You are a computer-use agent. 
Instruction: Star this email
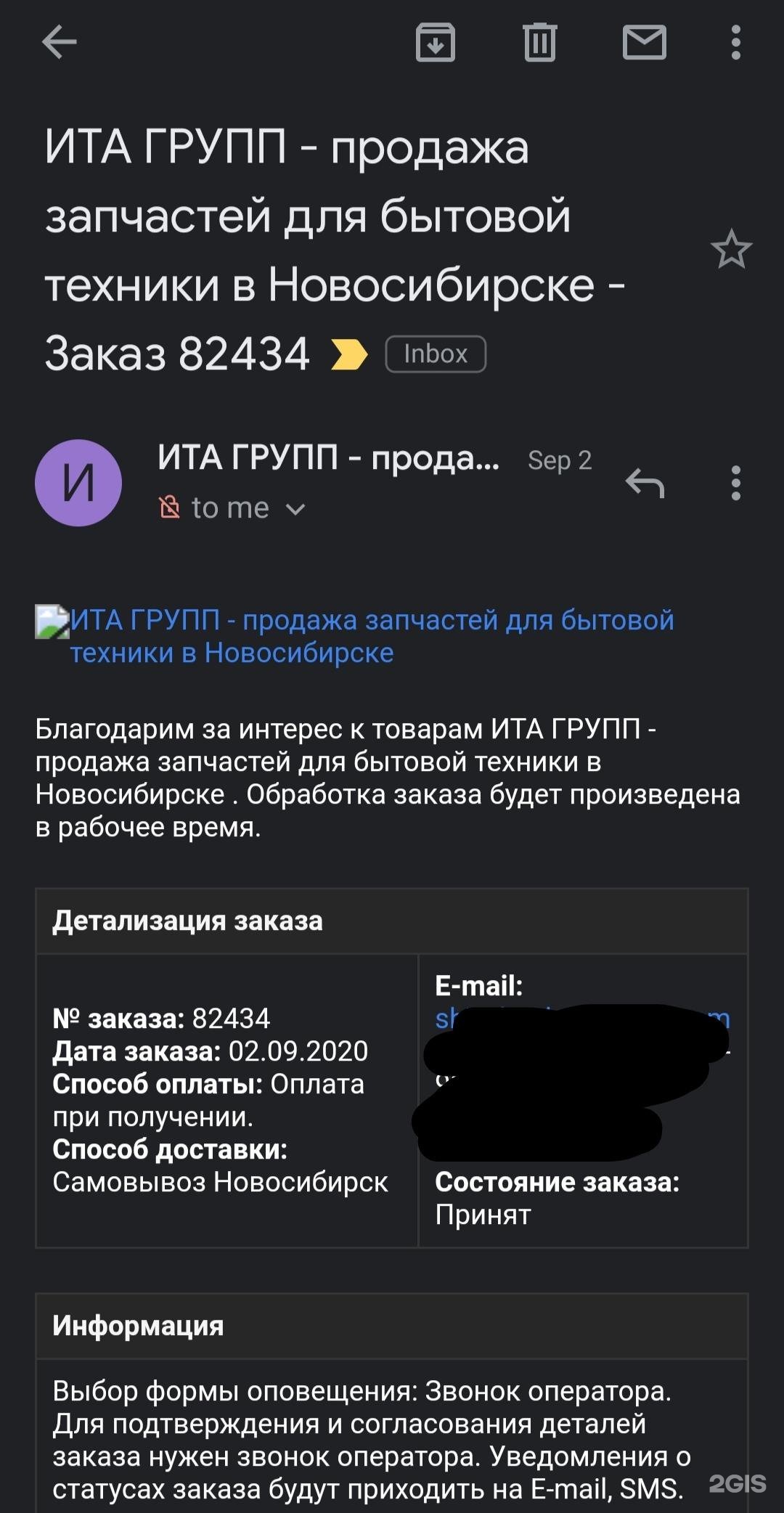pyautogui.click(x=731, y=250)
